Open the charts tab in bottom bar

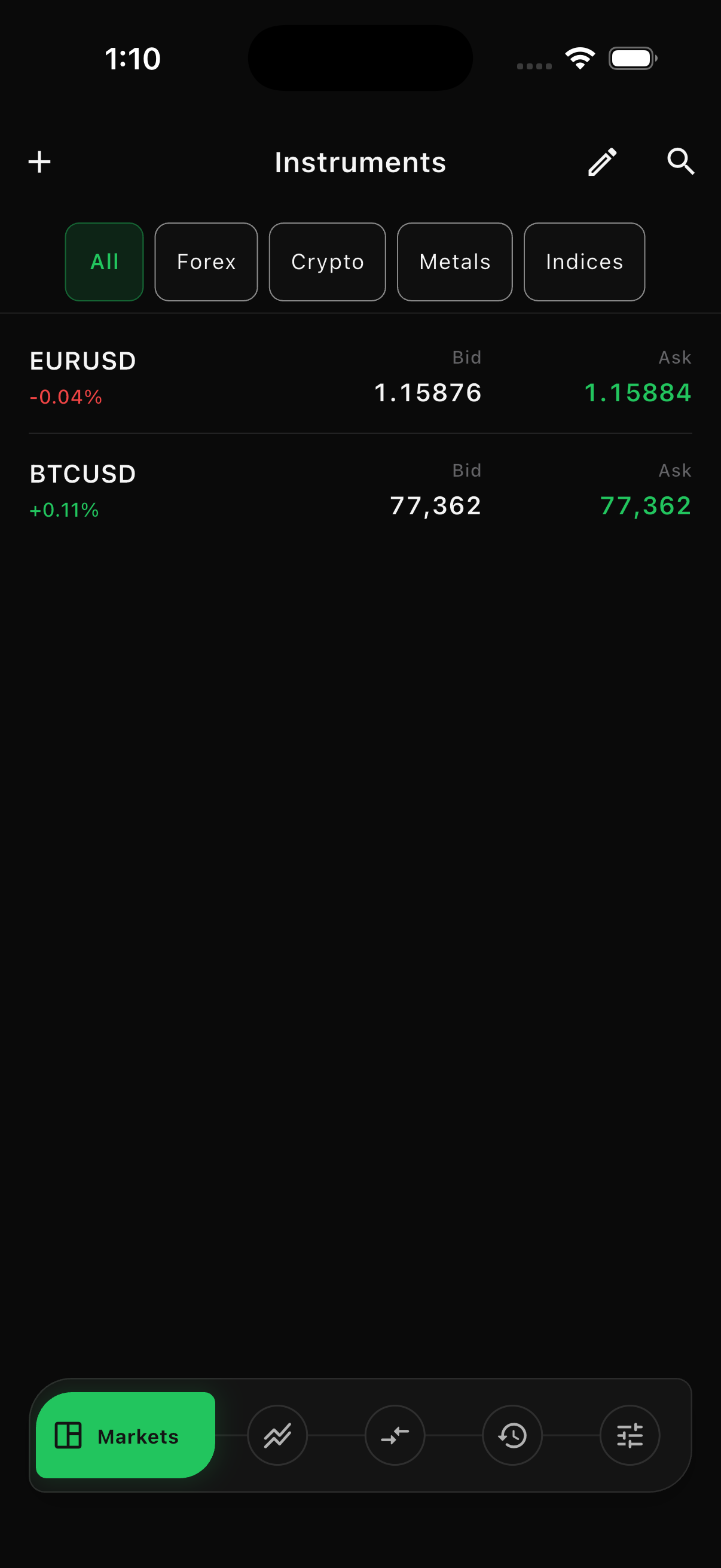[x=277, y=1435]
